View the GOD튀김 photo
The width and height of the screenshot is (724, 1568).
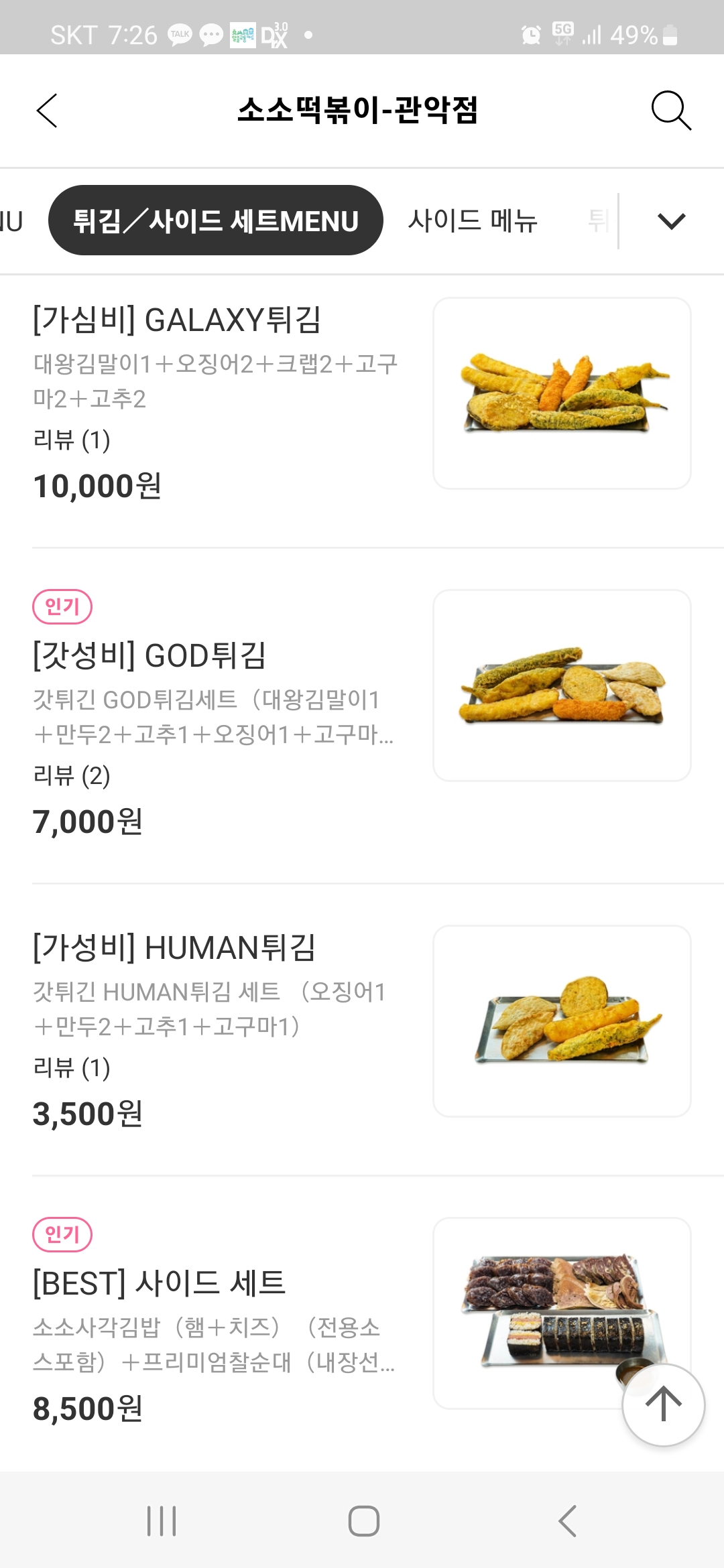click(x=562, y=685)
